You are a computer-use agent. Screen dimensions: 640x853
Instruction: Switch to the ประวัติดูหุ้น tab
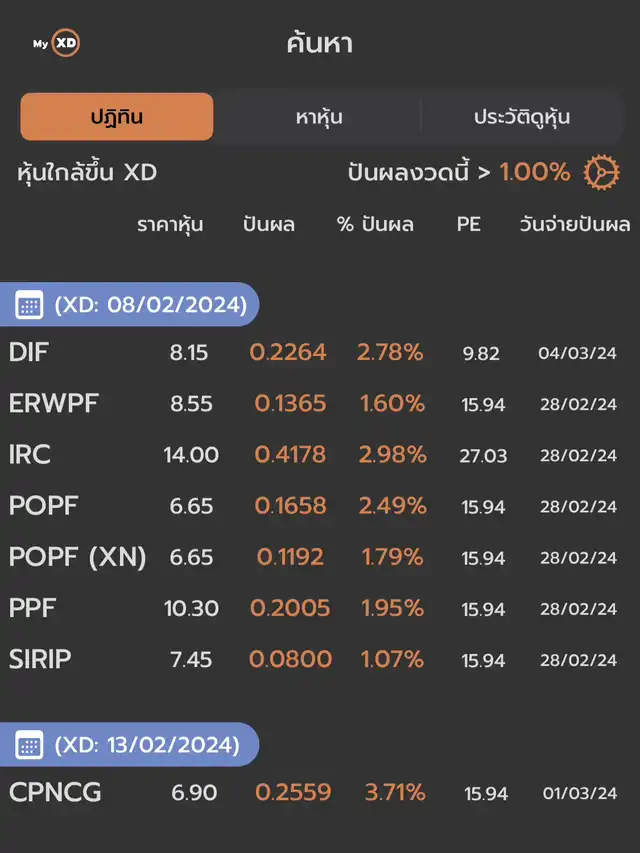tap(521, 117)
